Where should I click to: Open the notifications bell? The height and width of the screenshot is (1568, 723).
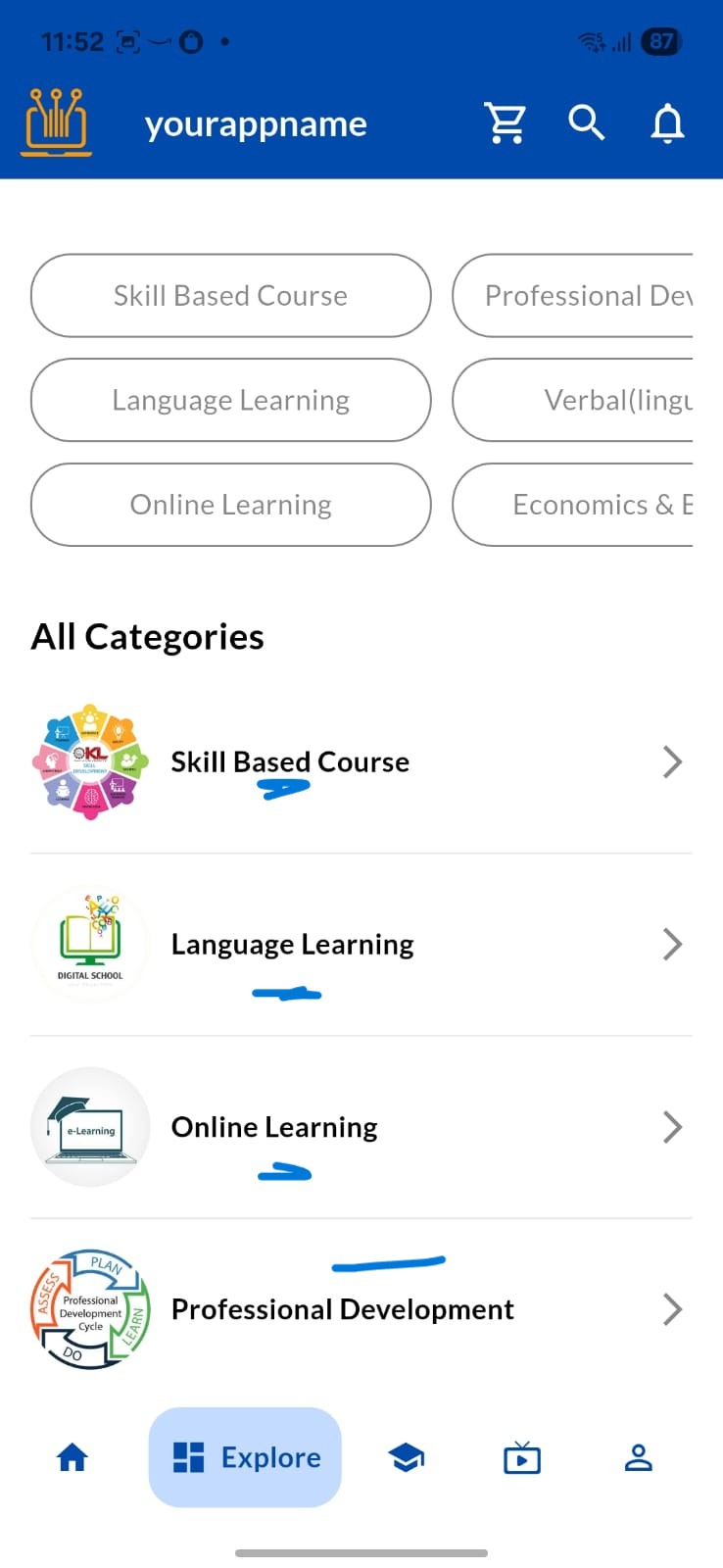[667, 123]
